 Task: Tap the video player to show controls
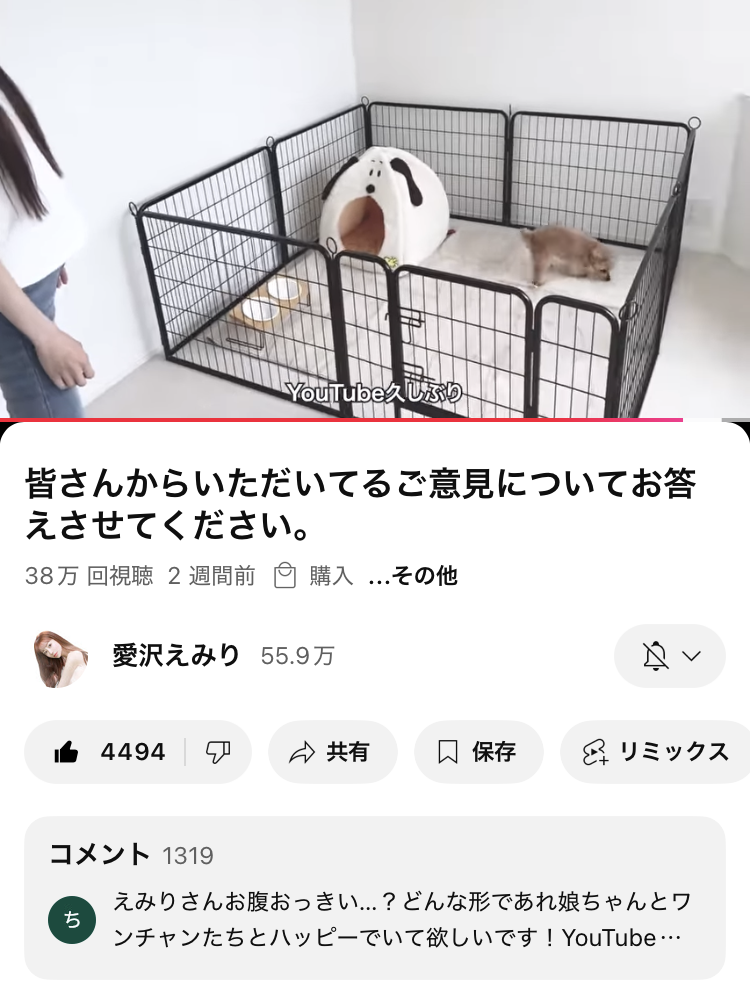375,210
